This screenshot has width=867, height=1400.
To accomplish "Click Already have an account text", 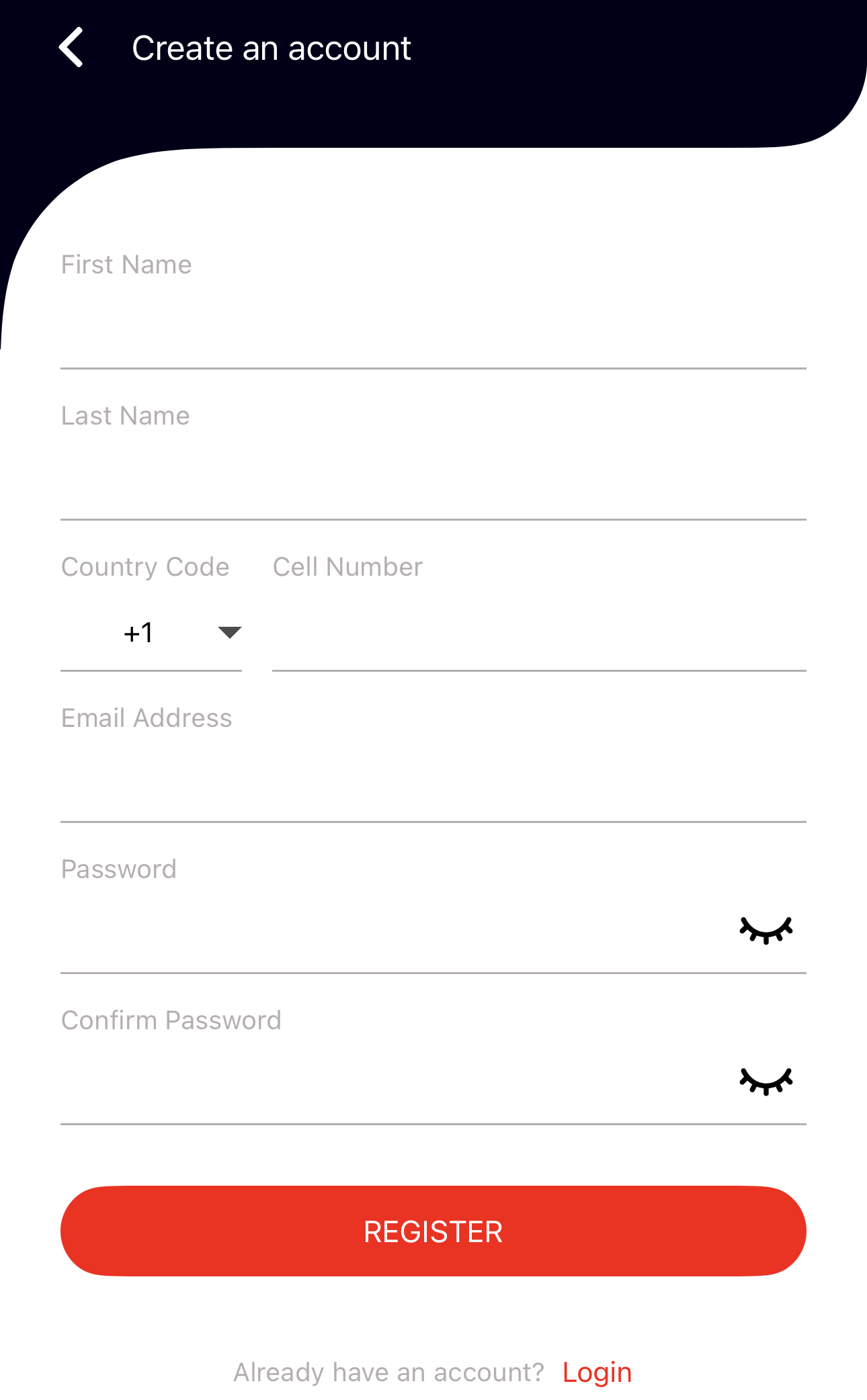I will click(388, 1372).
